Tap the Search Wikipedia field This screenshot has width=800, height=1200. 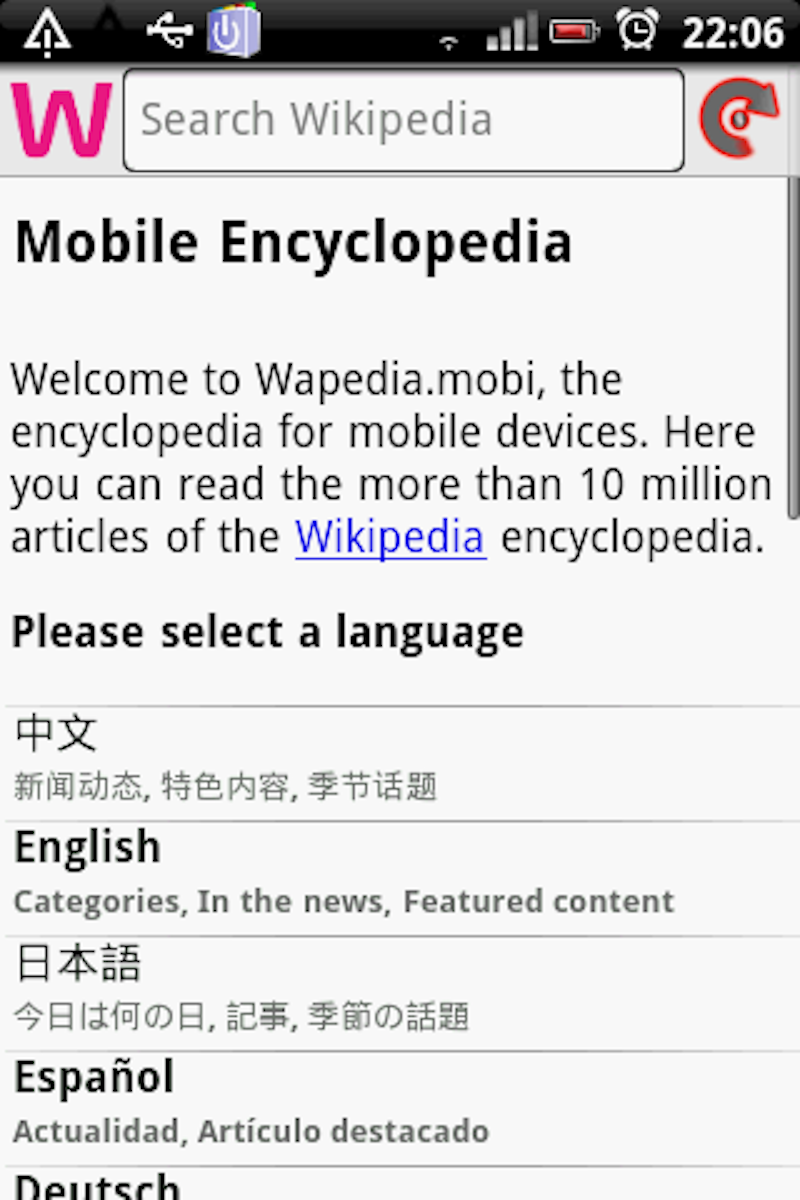(x=403, y=120)
